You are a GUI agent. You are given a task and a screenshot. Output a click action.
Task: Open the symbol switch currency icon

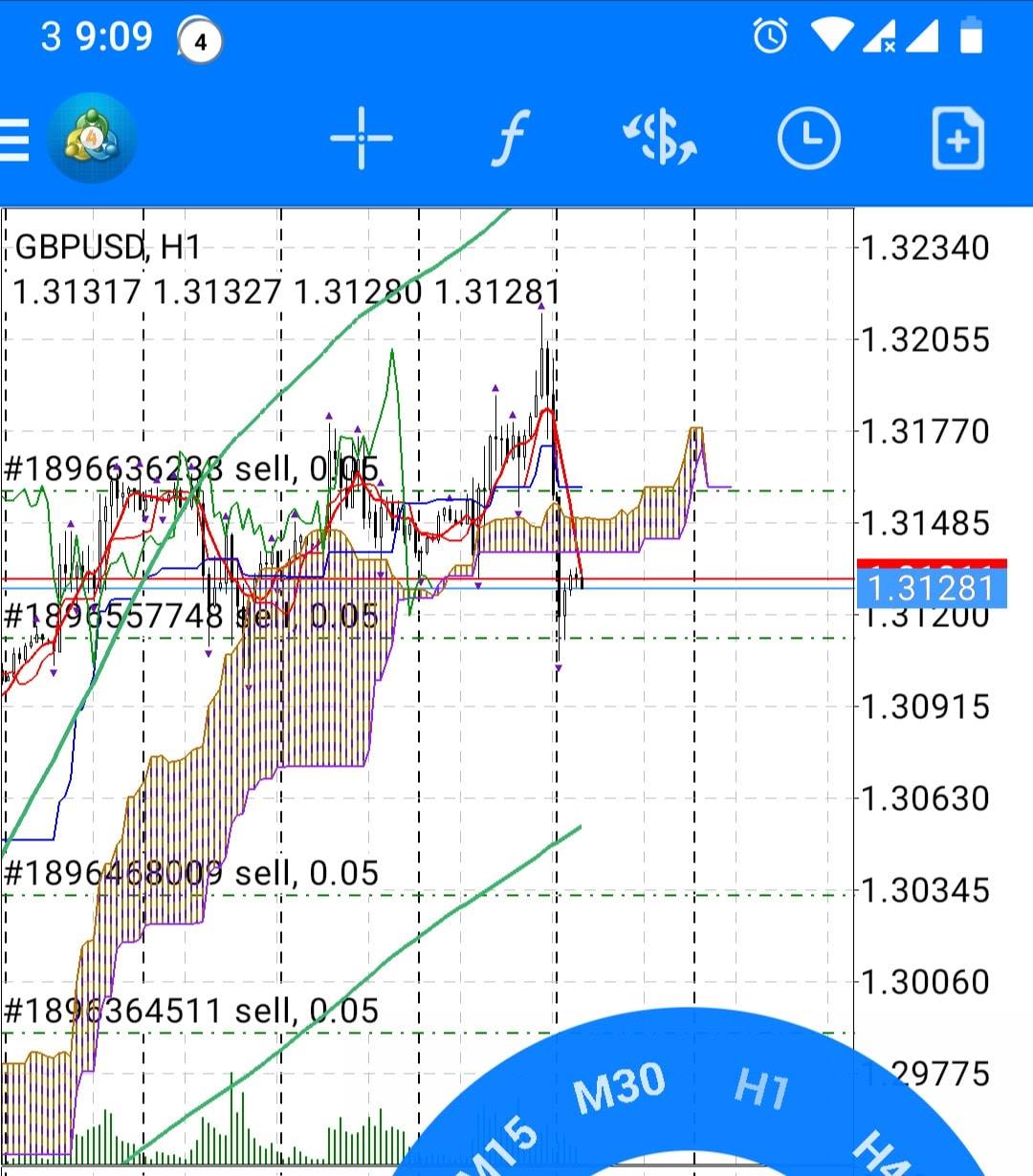pyautogui.click(x=660, y=139)
